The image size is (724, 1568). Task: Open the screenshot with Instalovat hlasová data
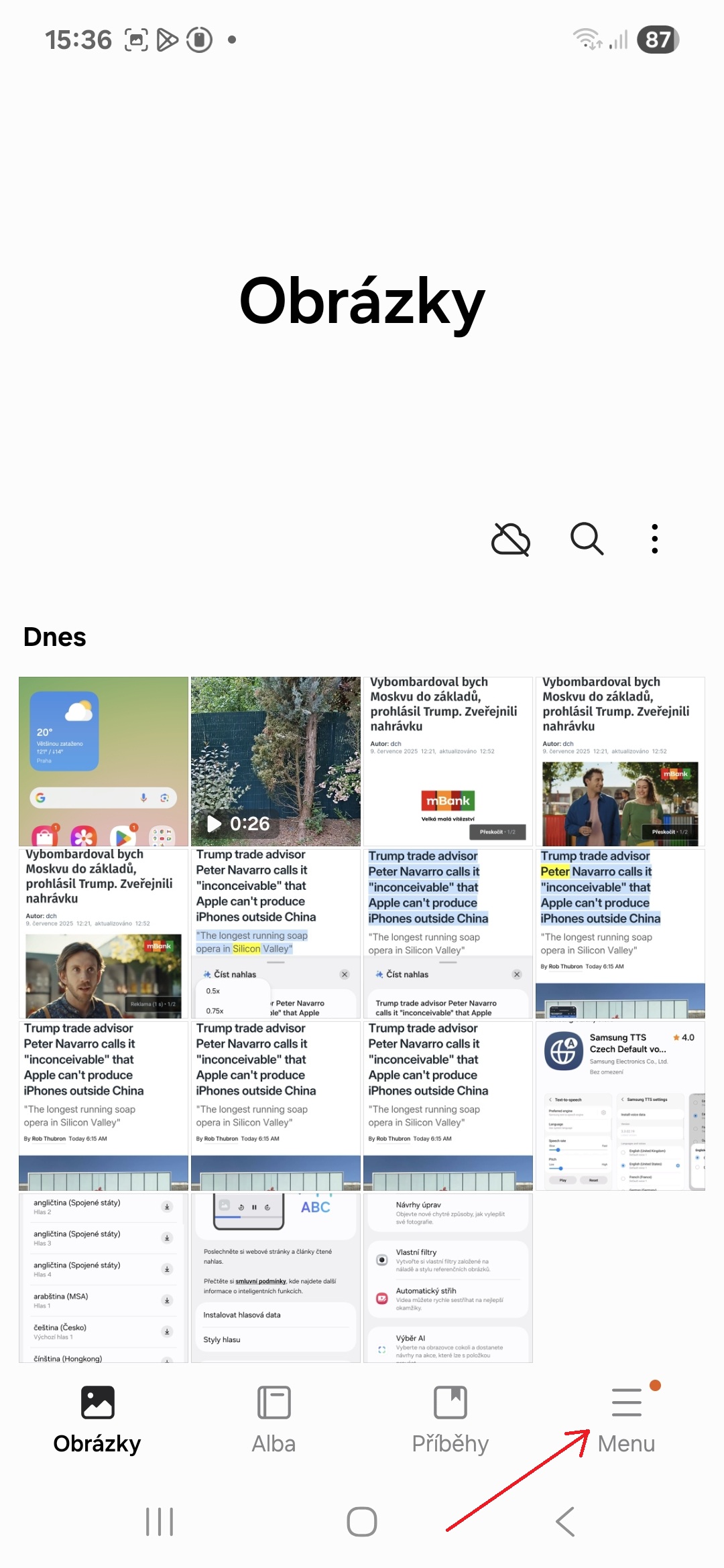point(276,1278)
